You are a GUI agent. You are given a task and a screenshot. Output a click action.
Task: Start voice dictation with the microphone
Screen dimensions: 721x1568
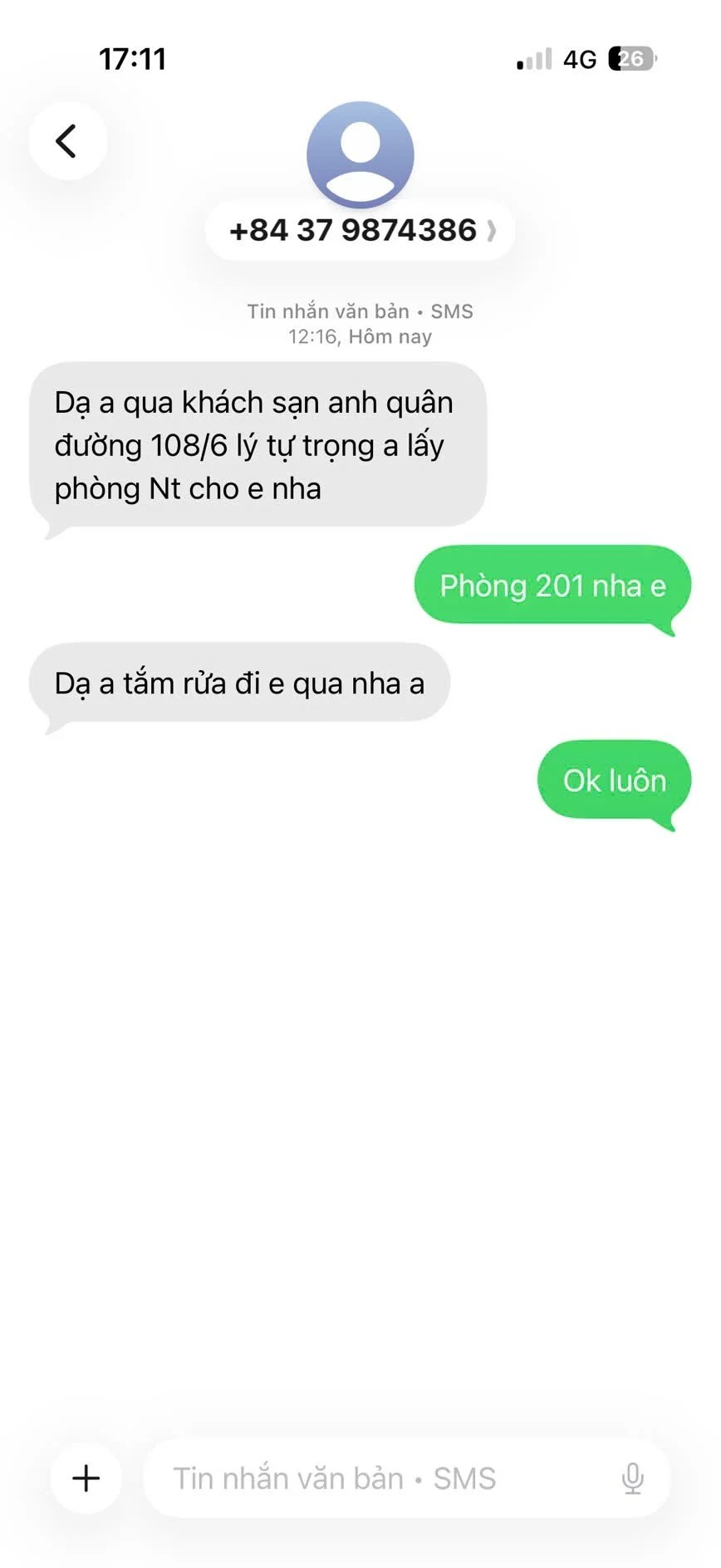(x=632, y=1478)
